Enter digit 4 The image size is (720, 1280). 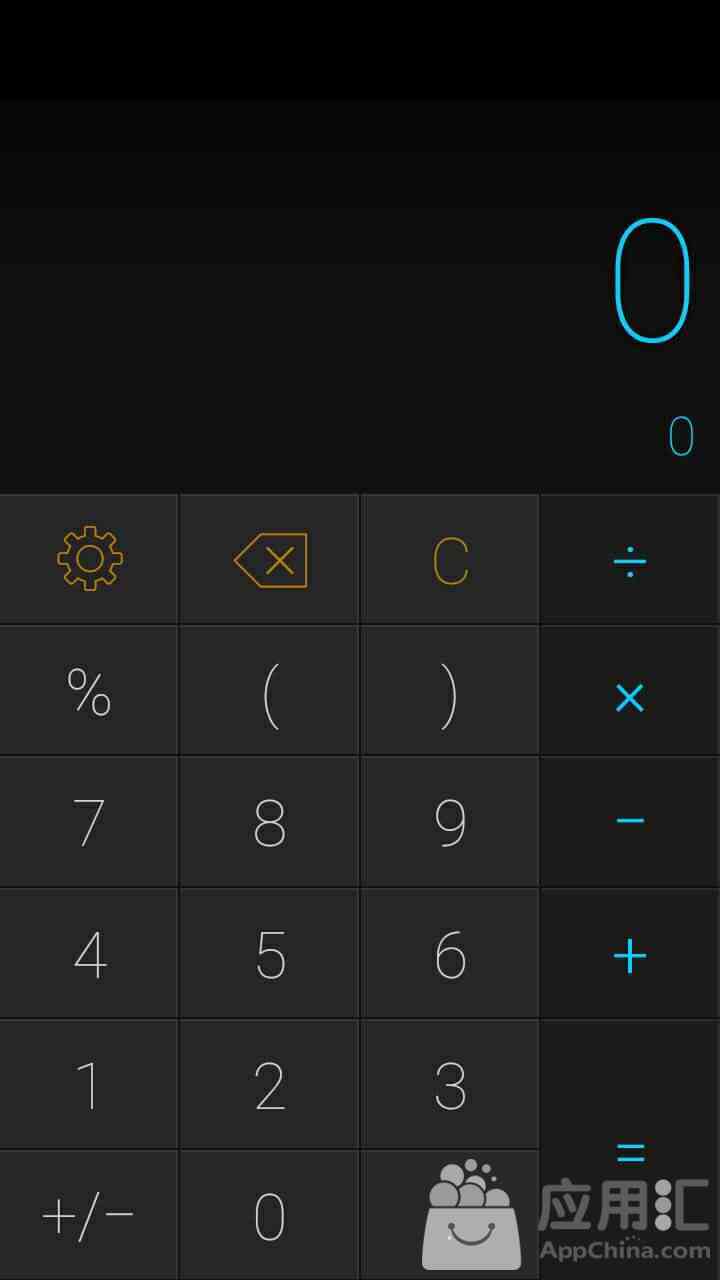89,954
